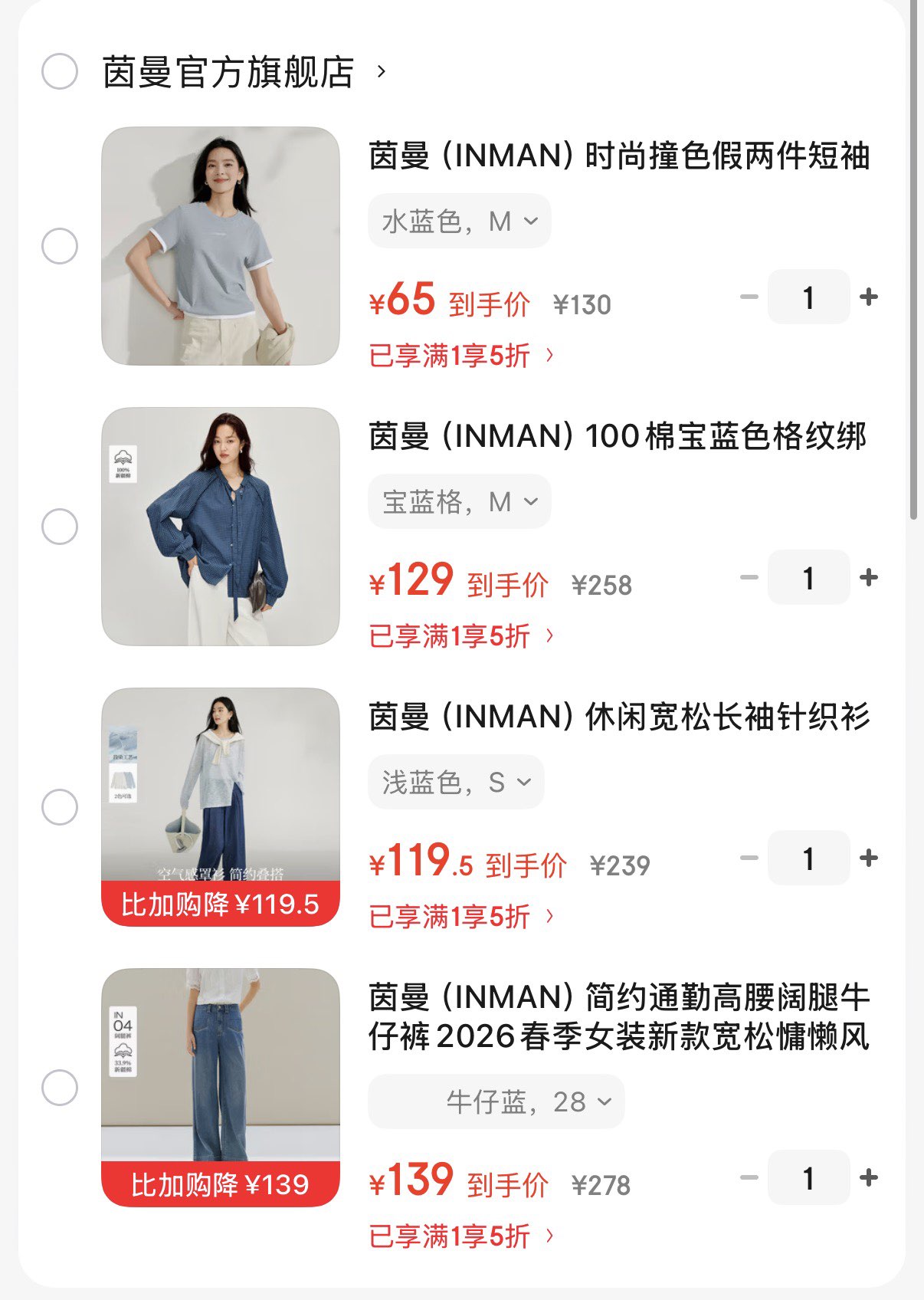Add one more of the ¥129 shirt

[868, 577]
